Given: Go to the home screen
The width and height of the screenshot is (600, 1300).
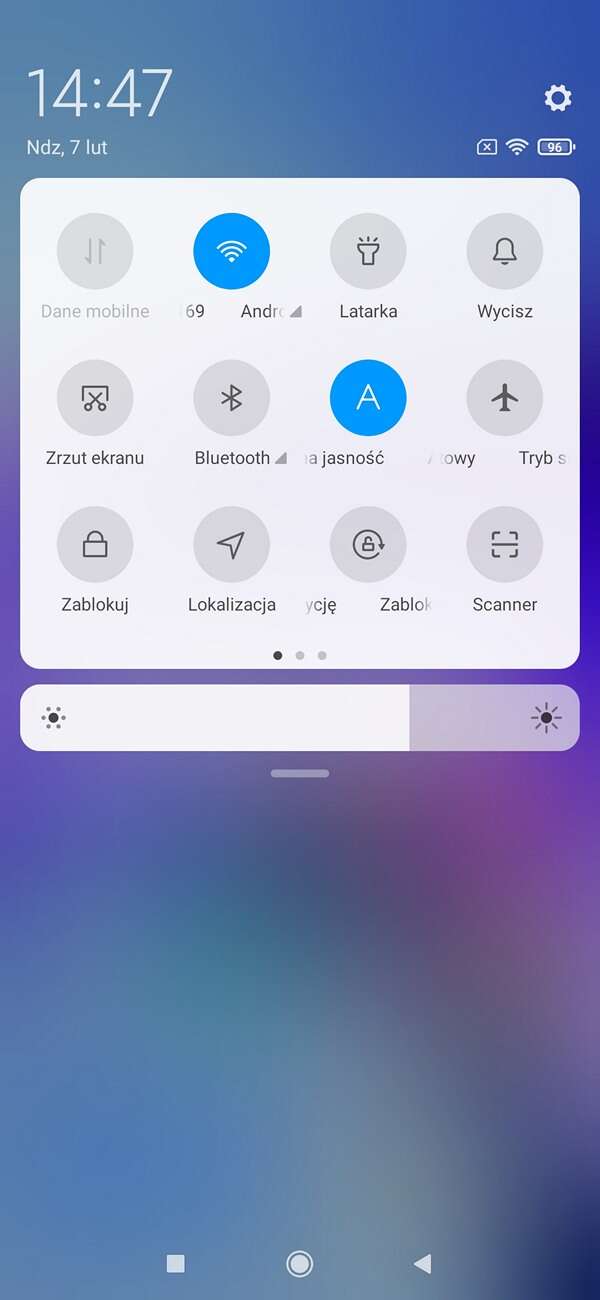Looking at the screenshot, I should click(299, 1264).
